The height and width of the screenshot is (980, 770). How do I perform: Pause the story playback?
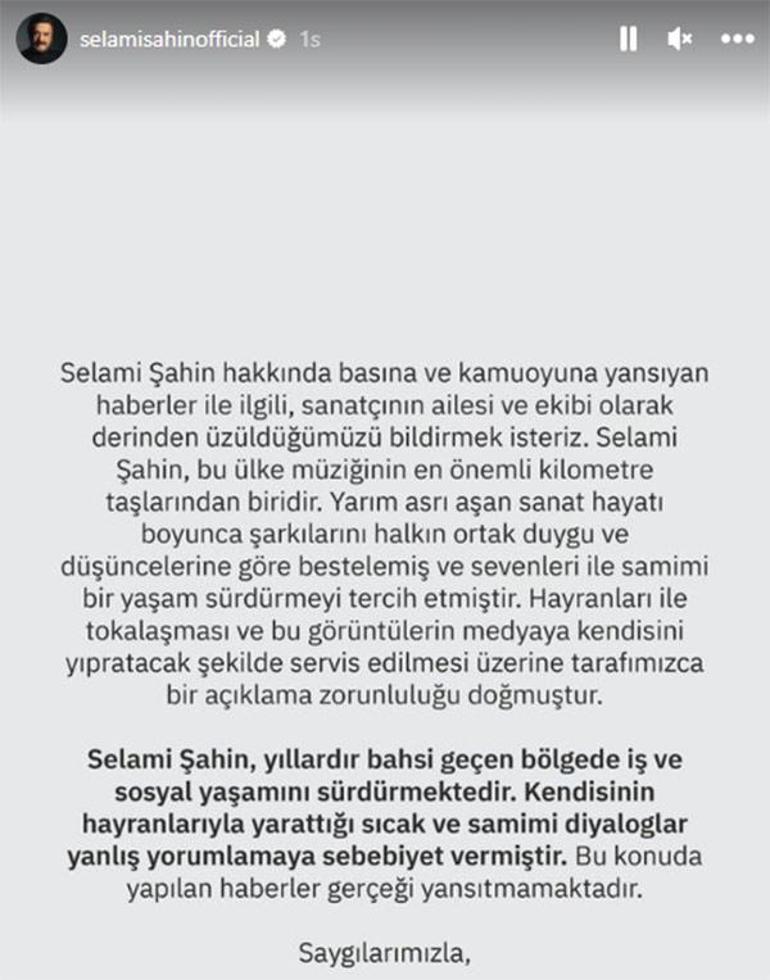(628, 40)
